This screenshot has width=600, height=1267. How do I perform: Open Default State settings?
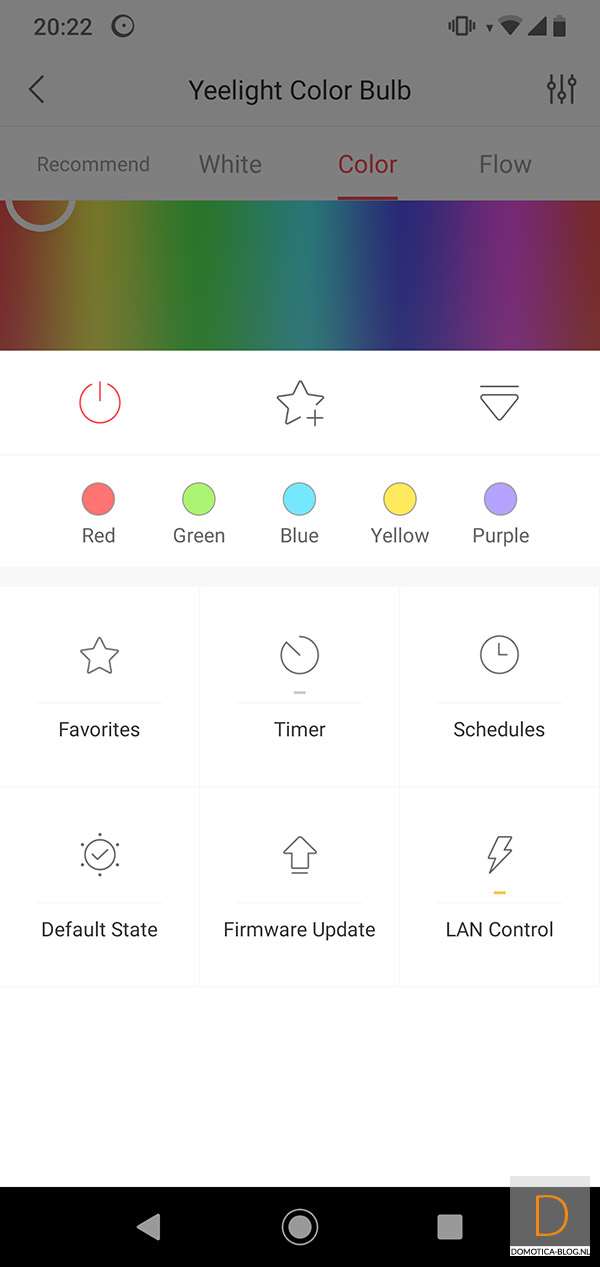coord(99,887)
